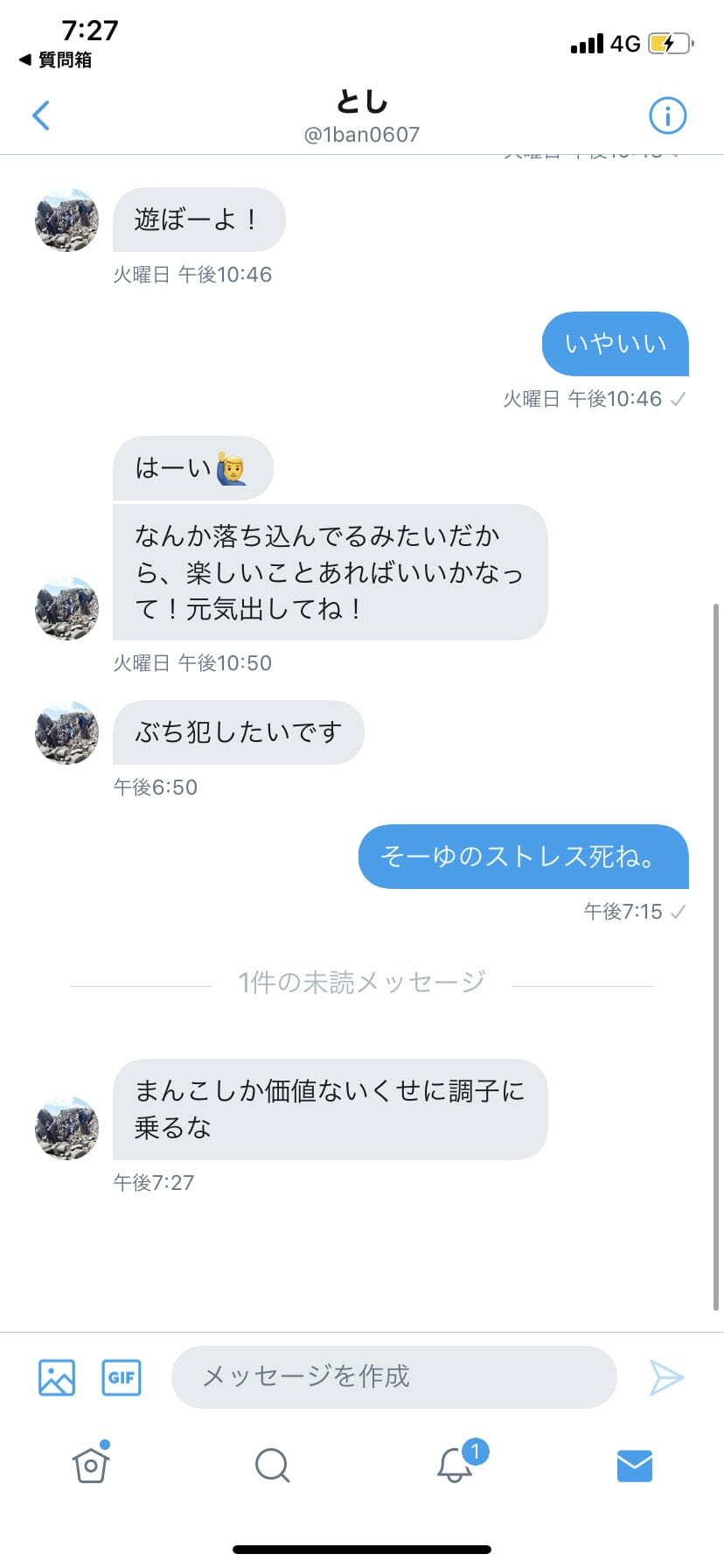Open the Notifications tab

(455, 1465)
